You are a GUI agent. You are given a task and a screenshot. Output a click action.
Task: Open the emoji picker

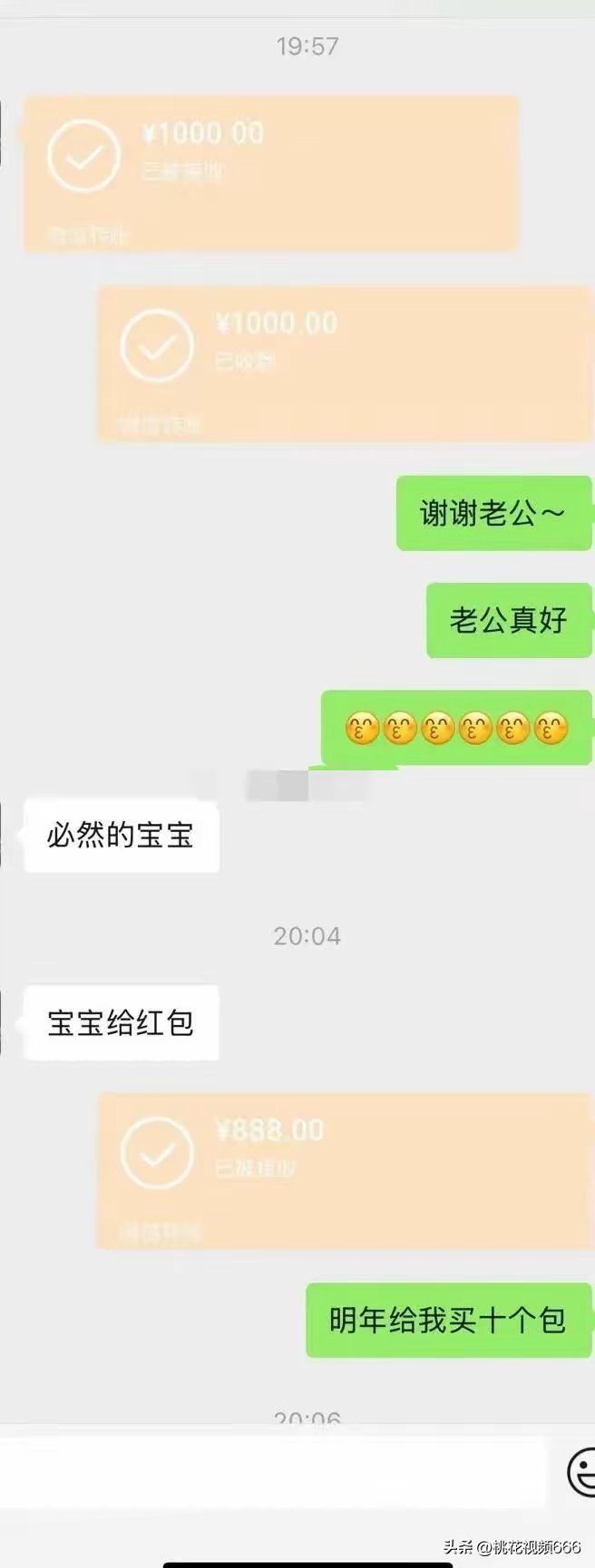coord(581,1472)
